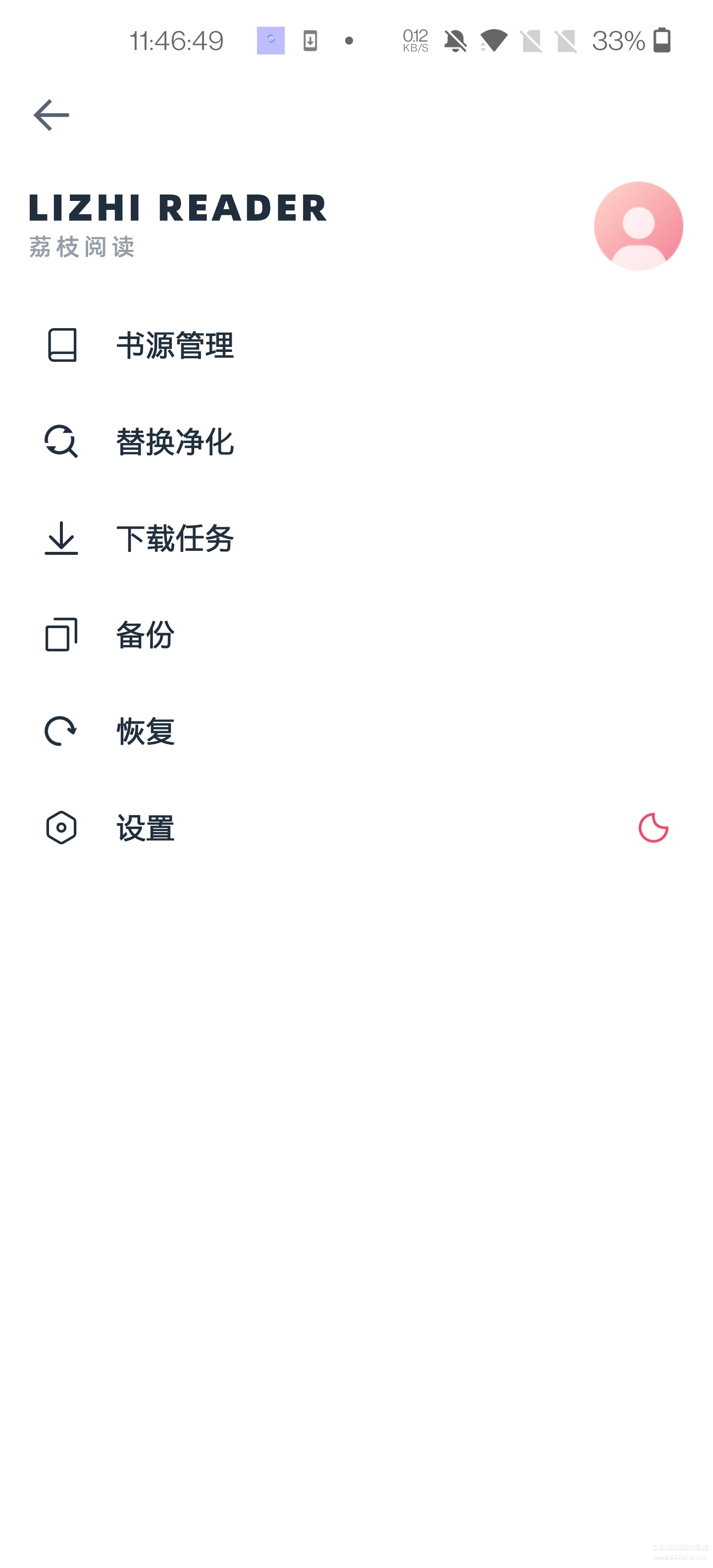
Task: Open the 下载任务 section
Action: coord(175,539)
